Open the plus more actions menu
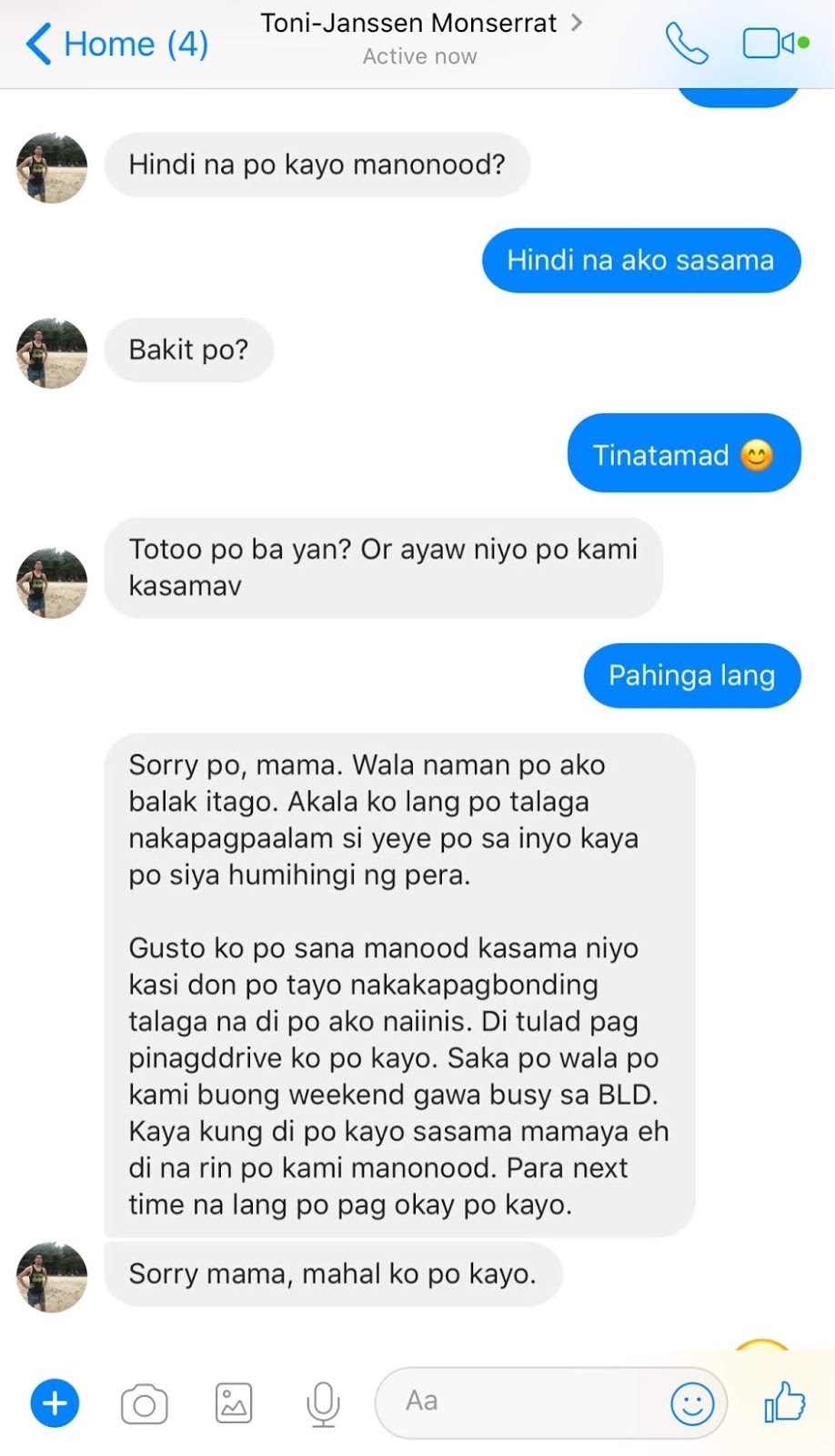The height and width of the screenshot is (1456, 835). (55, 1402)
